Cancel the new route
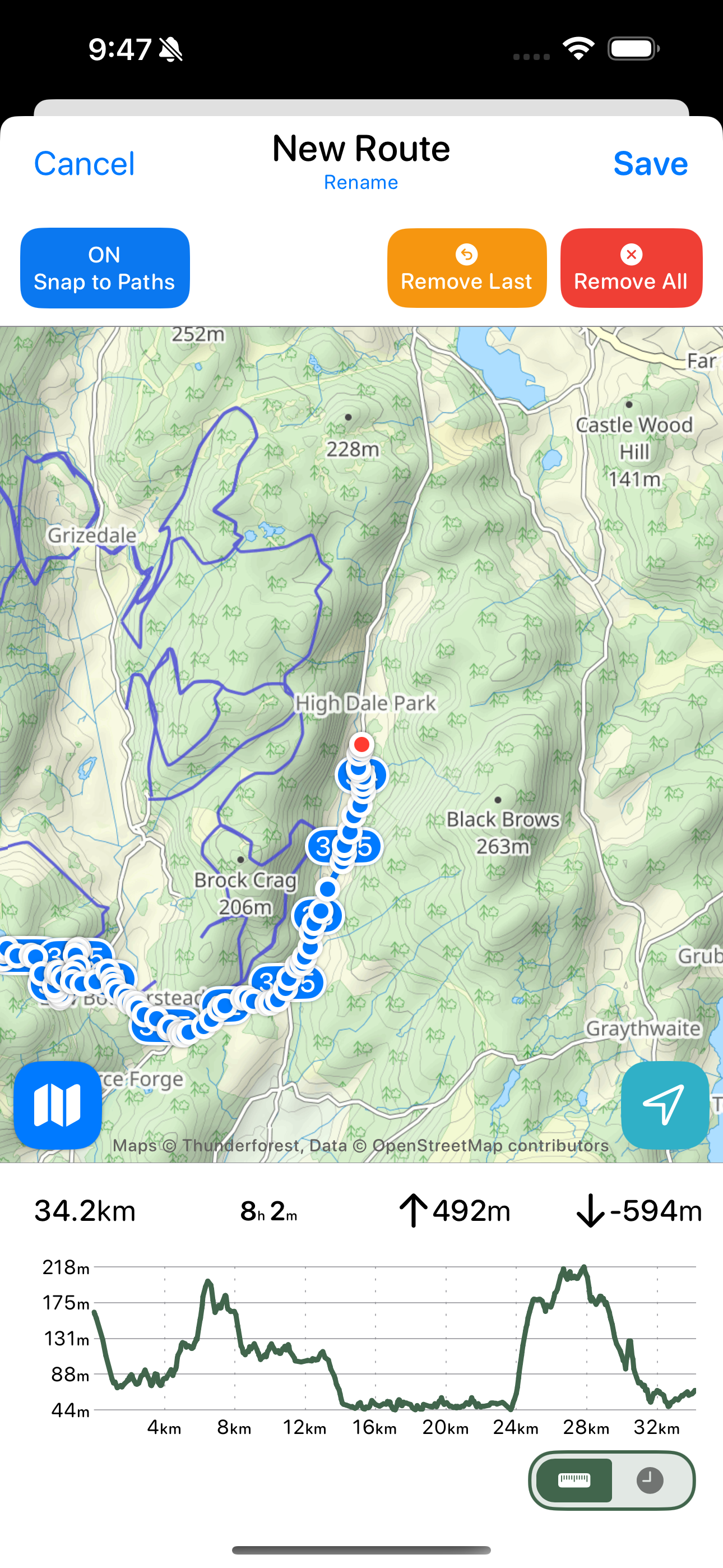This screenshot has width=723, height=1568. 84,164
